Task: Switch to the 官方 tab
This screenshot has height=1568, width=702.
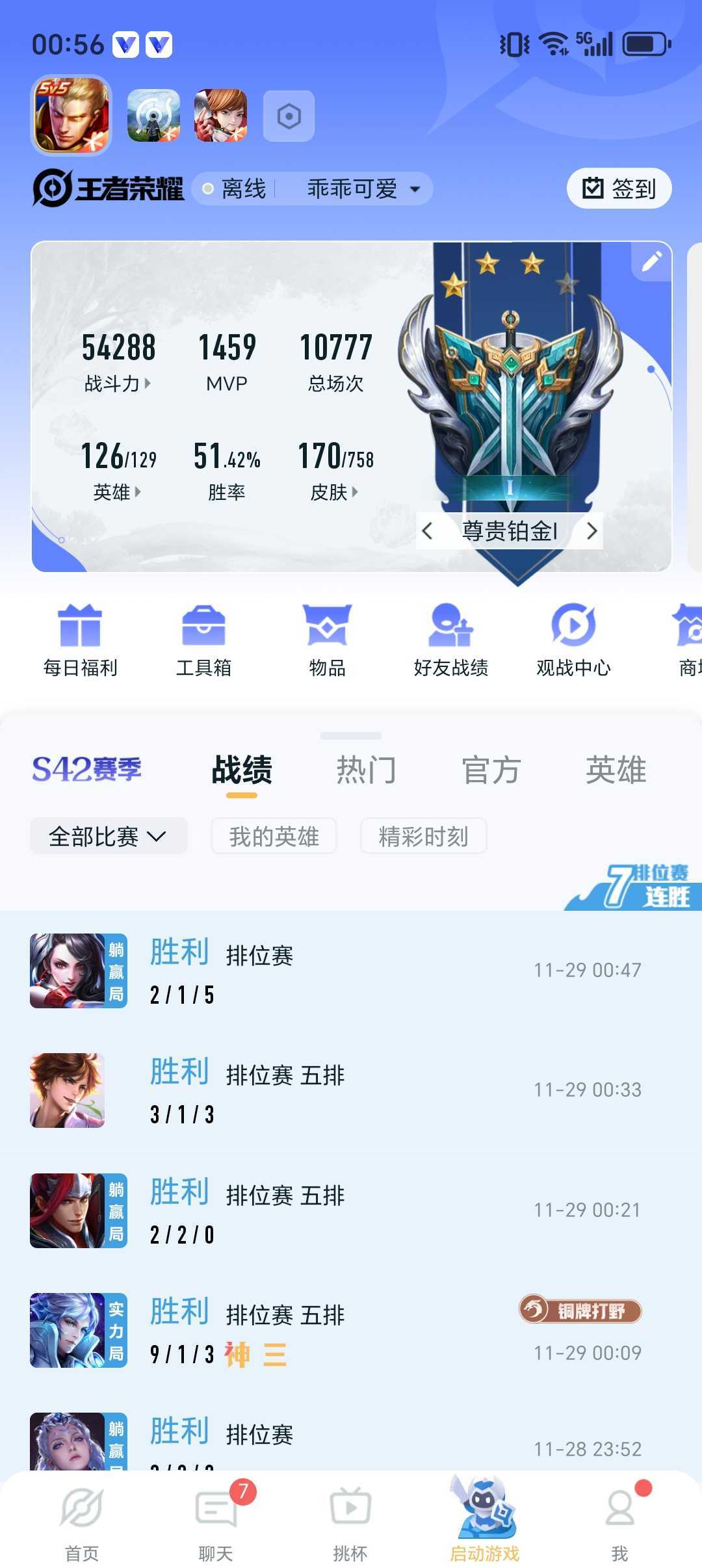Action: coord(491,770)
